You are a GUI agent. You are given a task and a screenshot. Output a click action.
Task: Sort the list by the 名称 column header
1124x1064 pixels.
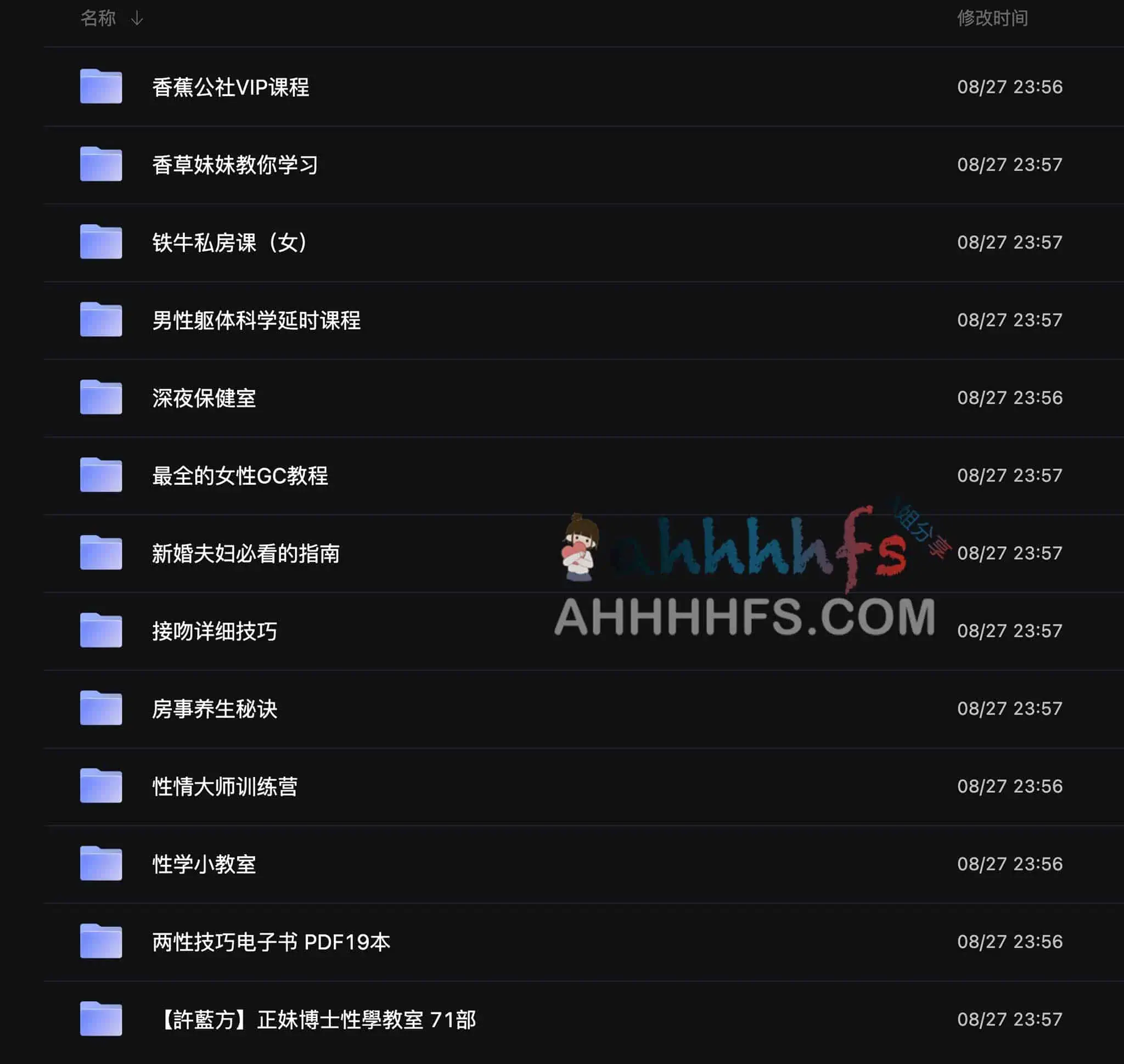point(98,18)
